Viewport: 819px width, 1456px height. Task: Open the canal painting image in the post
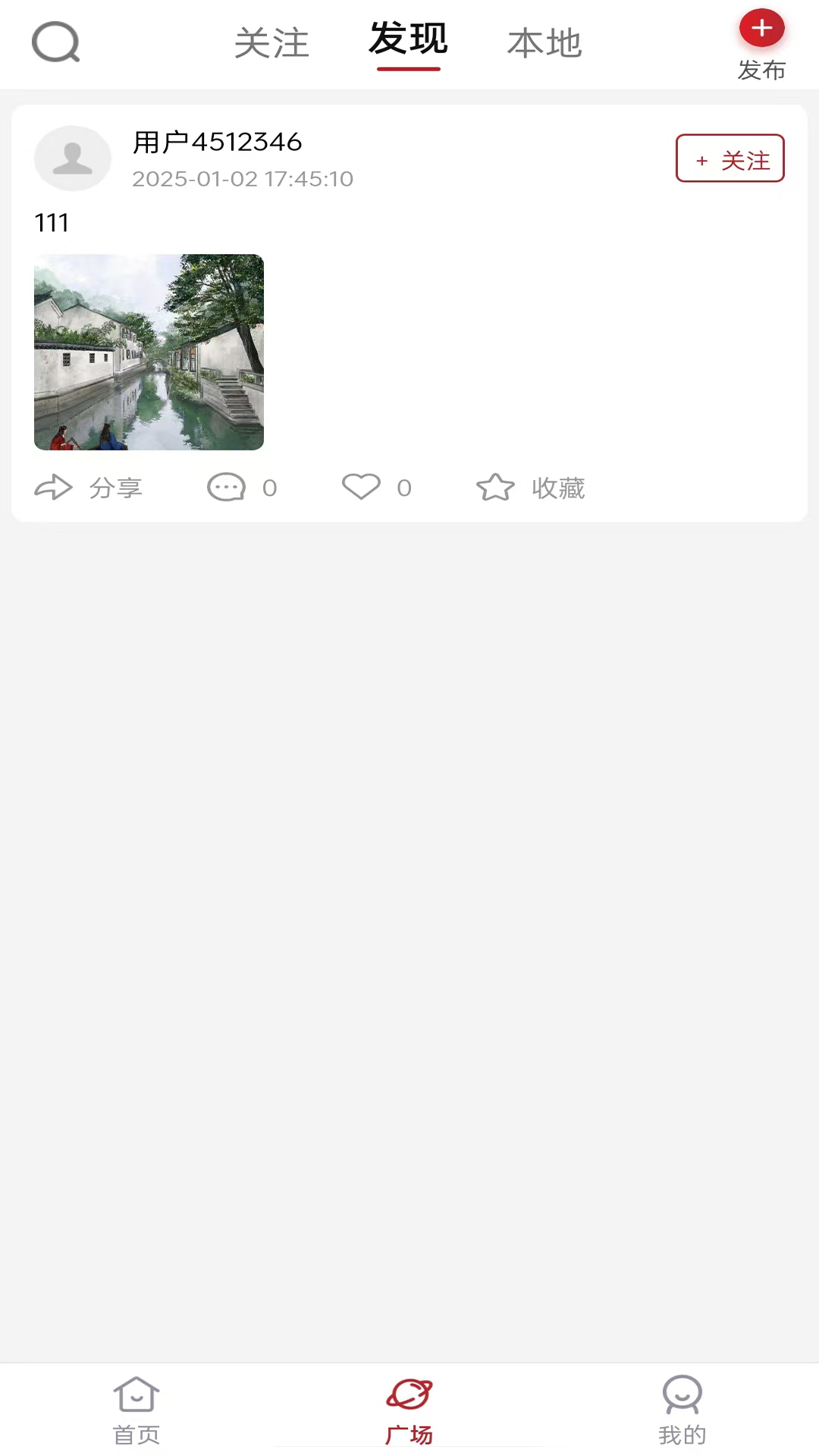(149, 352)
